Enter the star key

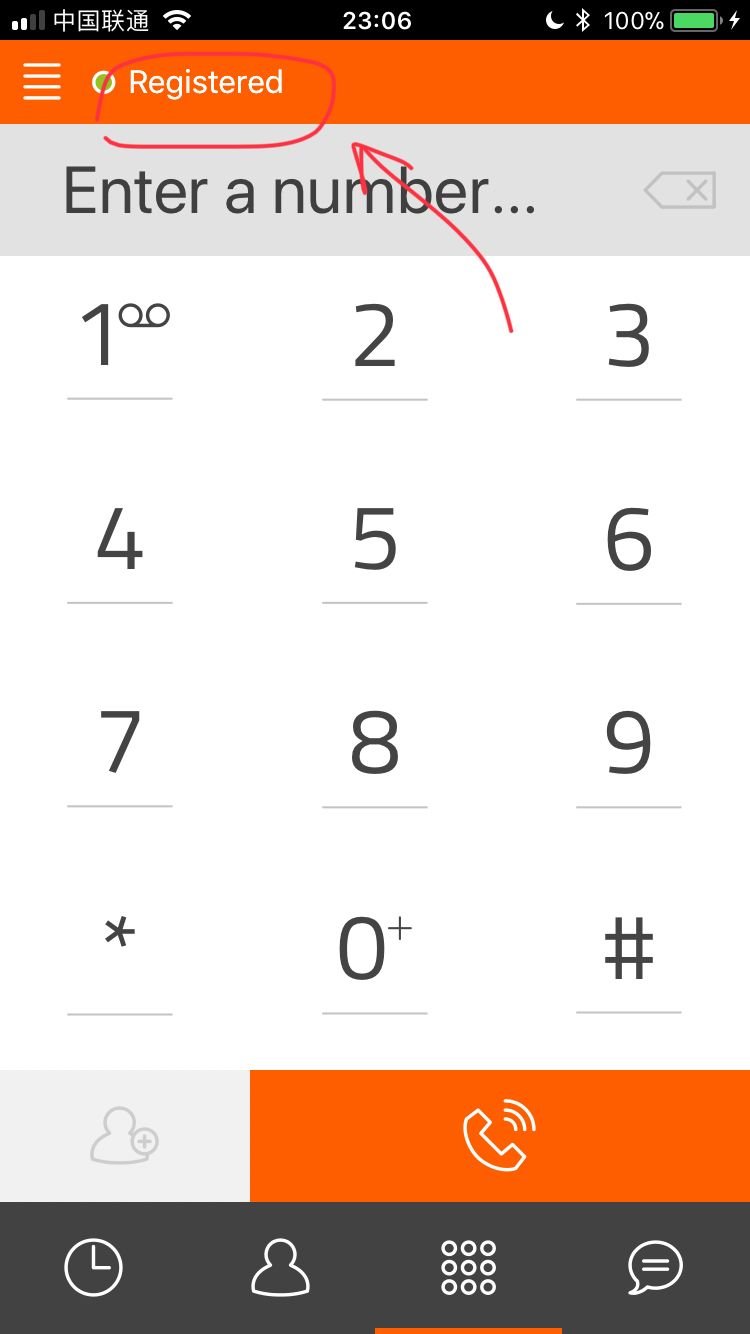120,950
